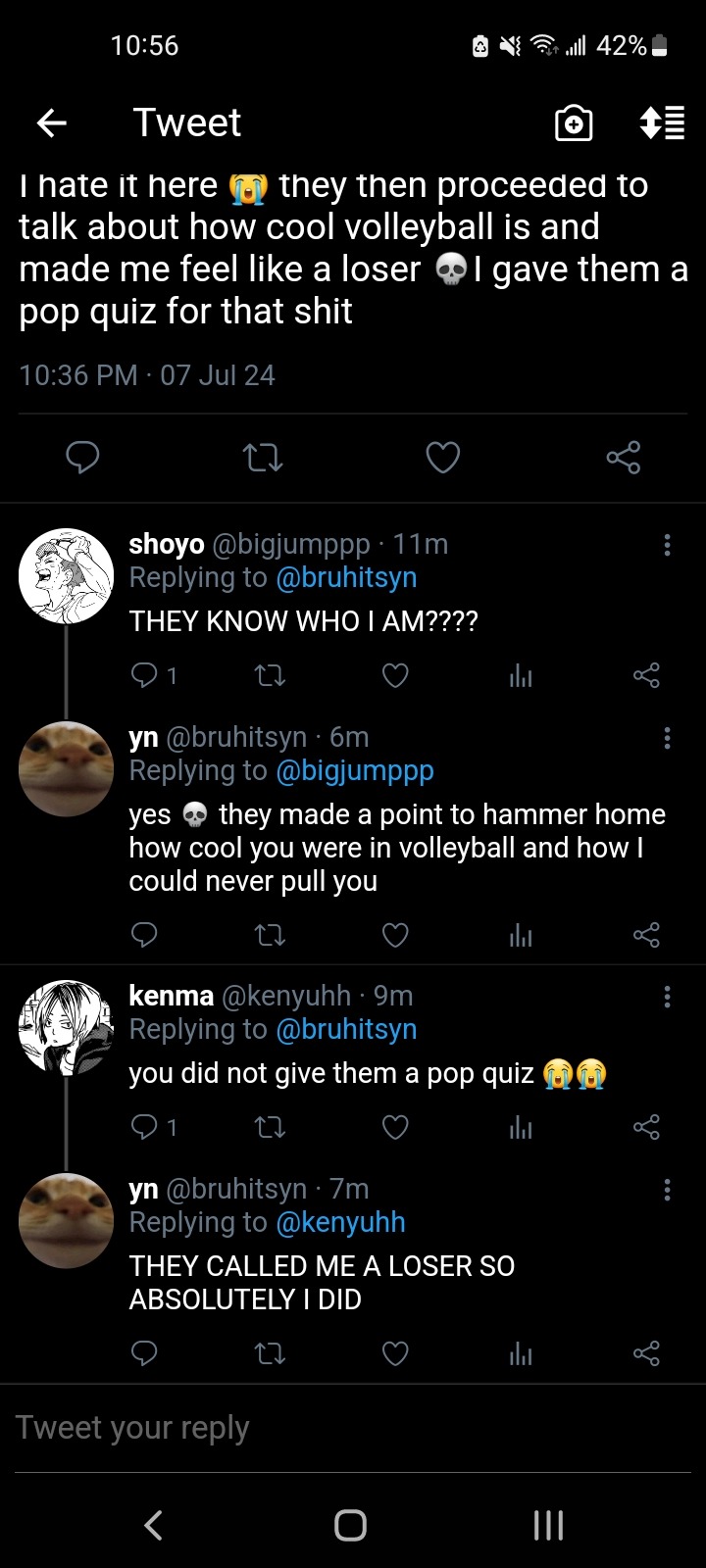
Task: Reply to the main tweet posted 10:36 PM
Action: coord(82,457)
